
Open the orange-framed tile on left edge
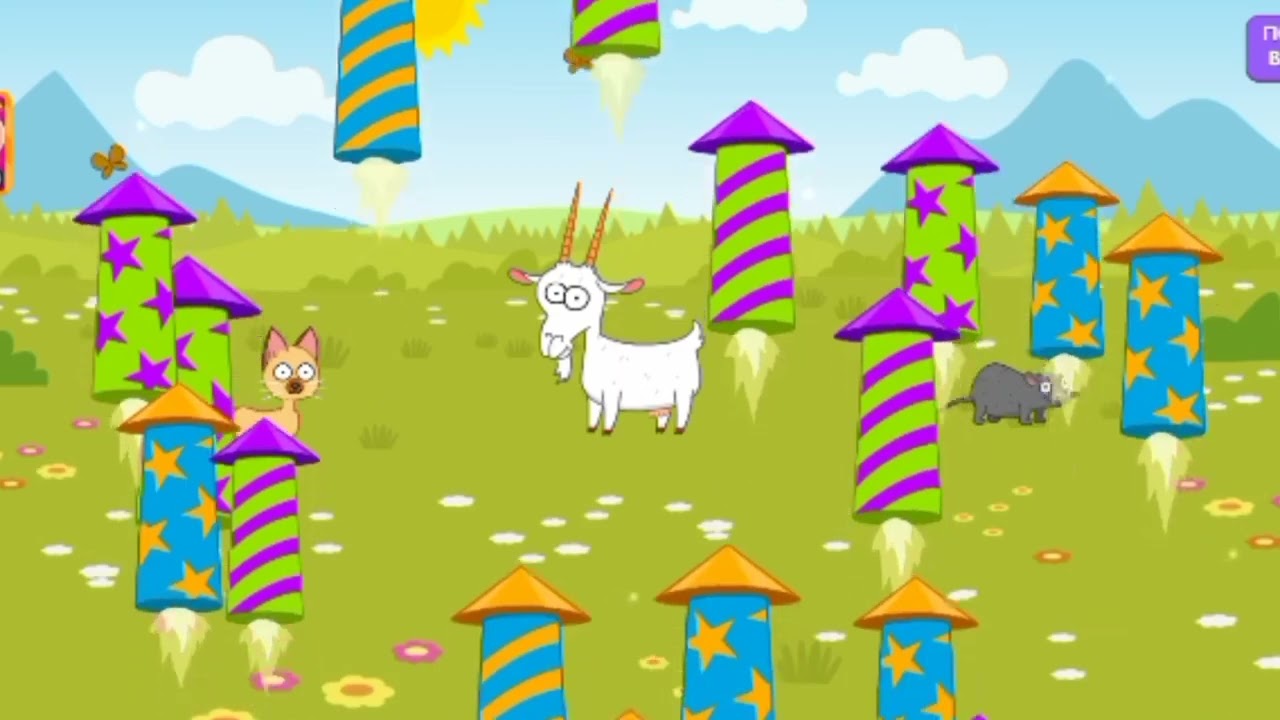pyautogui.click(x=5, y=140)
